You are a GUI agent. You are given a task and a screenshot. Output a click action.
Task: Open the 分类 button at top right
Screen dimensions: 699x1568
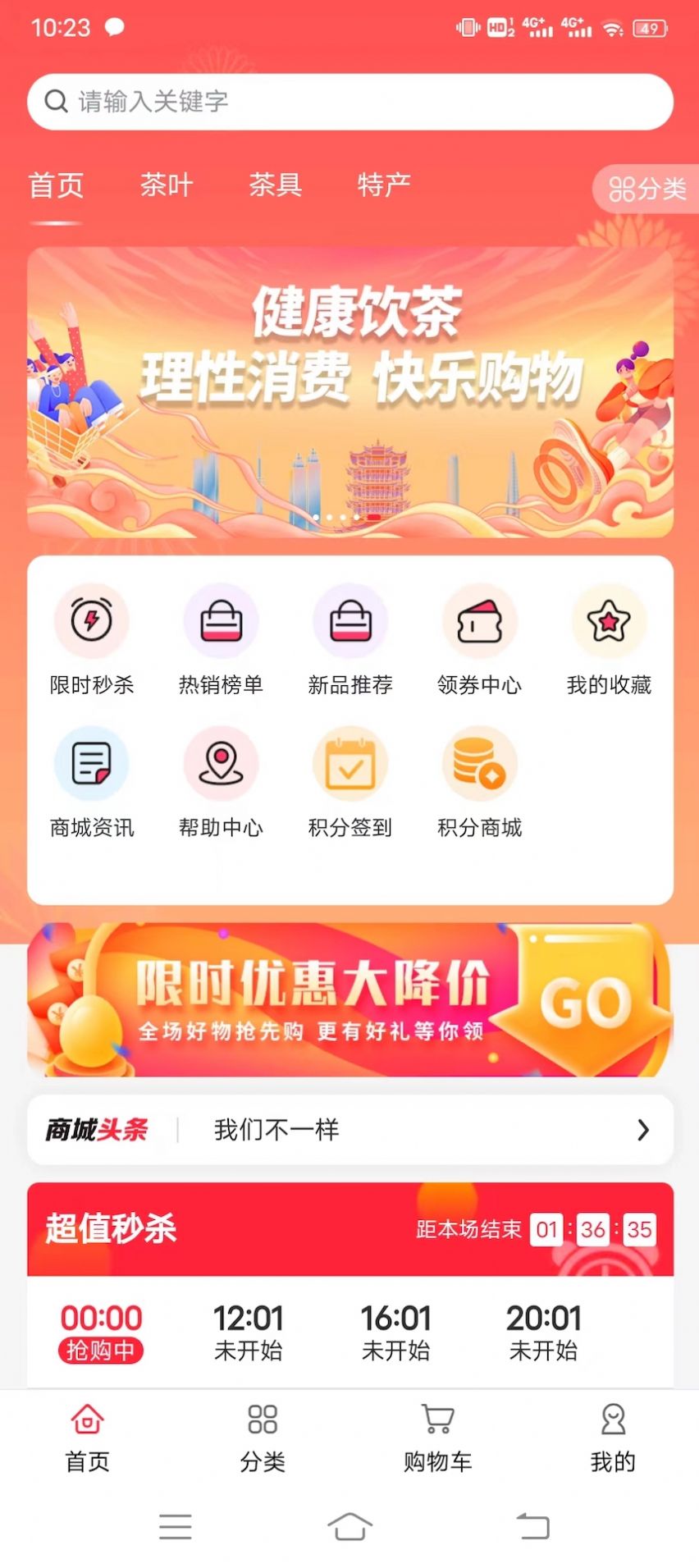[x=646, y=190]
